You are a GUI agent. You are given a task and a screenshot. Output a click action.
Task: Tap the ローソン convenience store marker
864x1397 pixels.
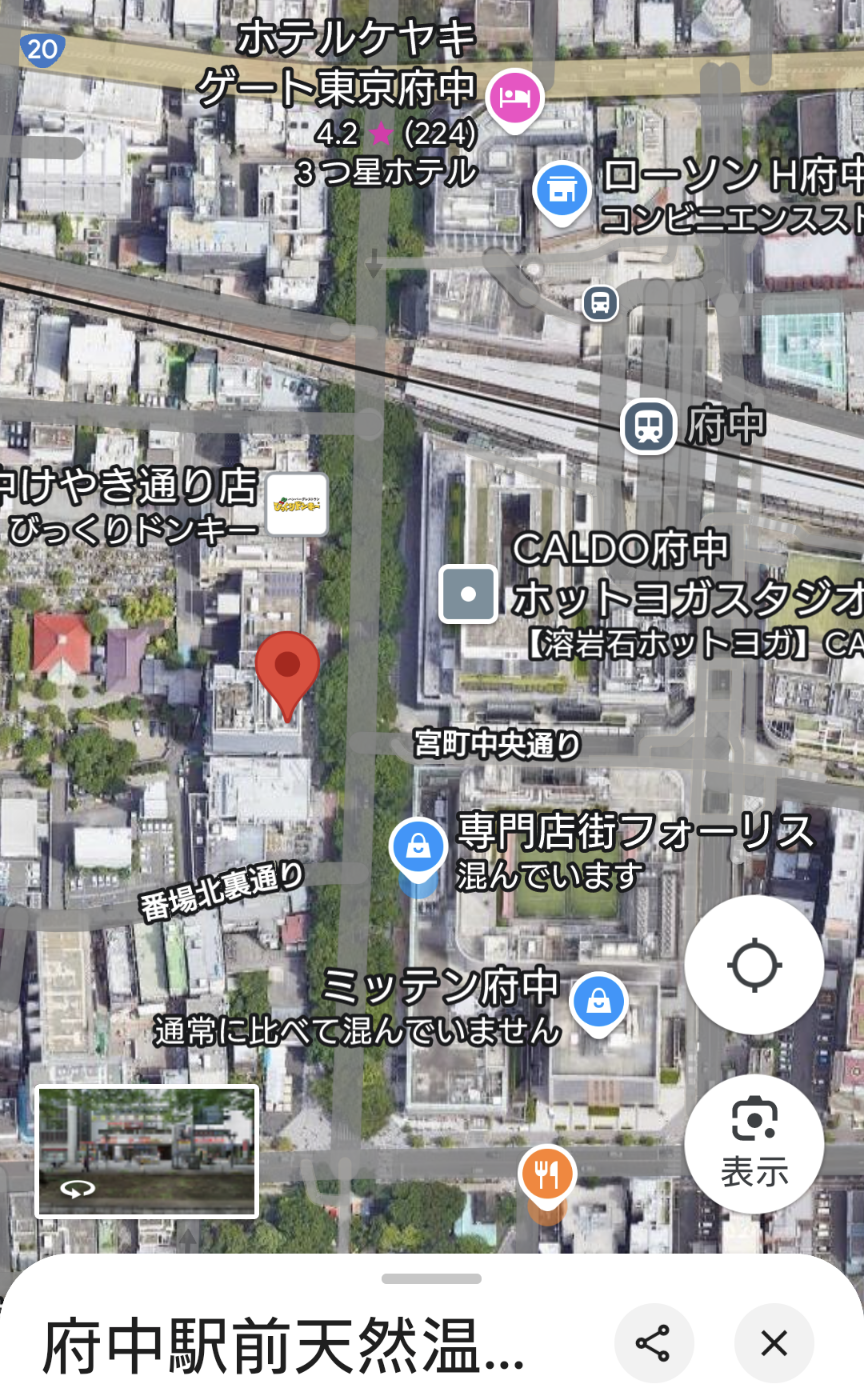562,187
